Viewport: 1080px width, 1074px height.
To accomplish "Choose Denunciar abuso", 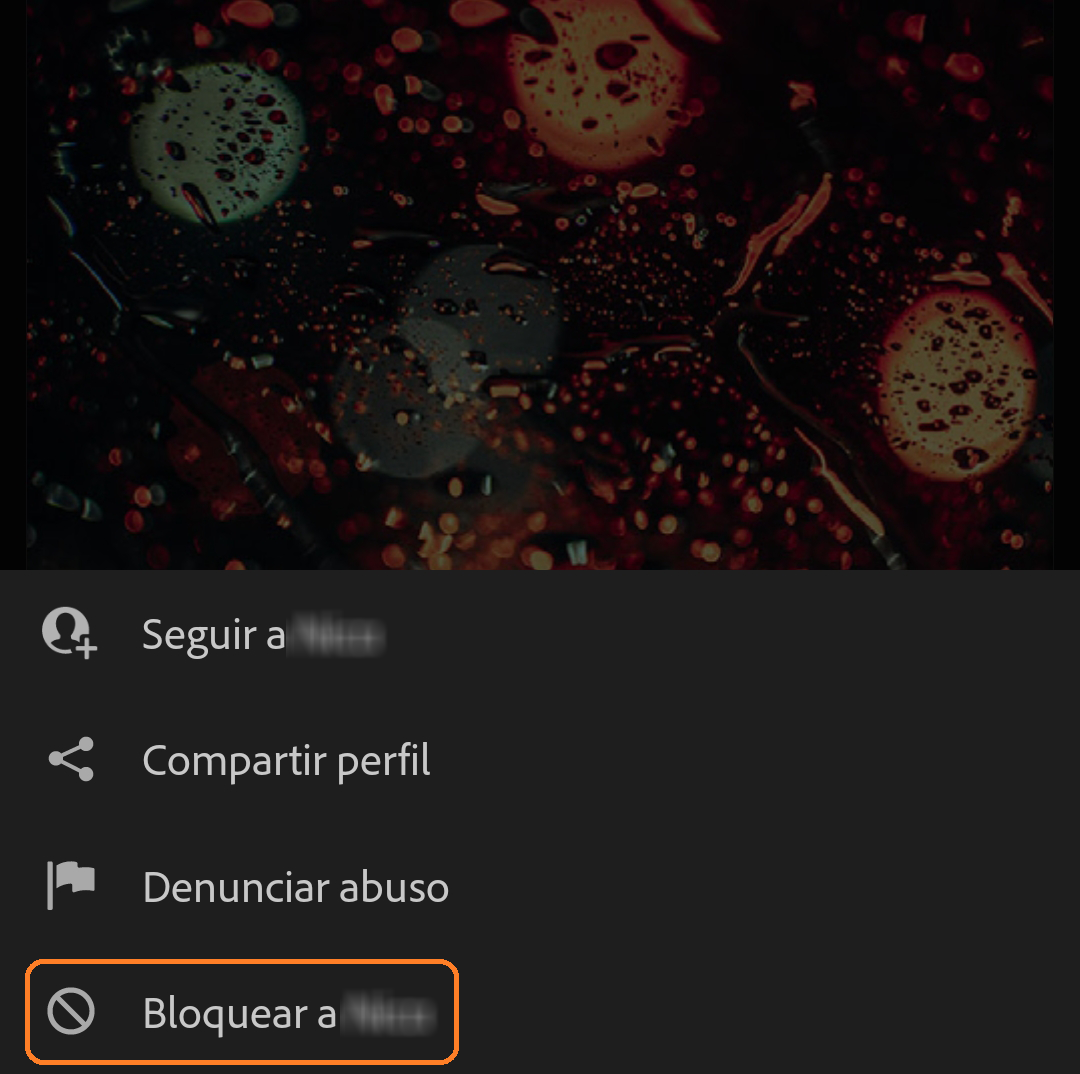I will point(295,887).
